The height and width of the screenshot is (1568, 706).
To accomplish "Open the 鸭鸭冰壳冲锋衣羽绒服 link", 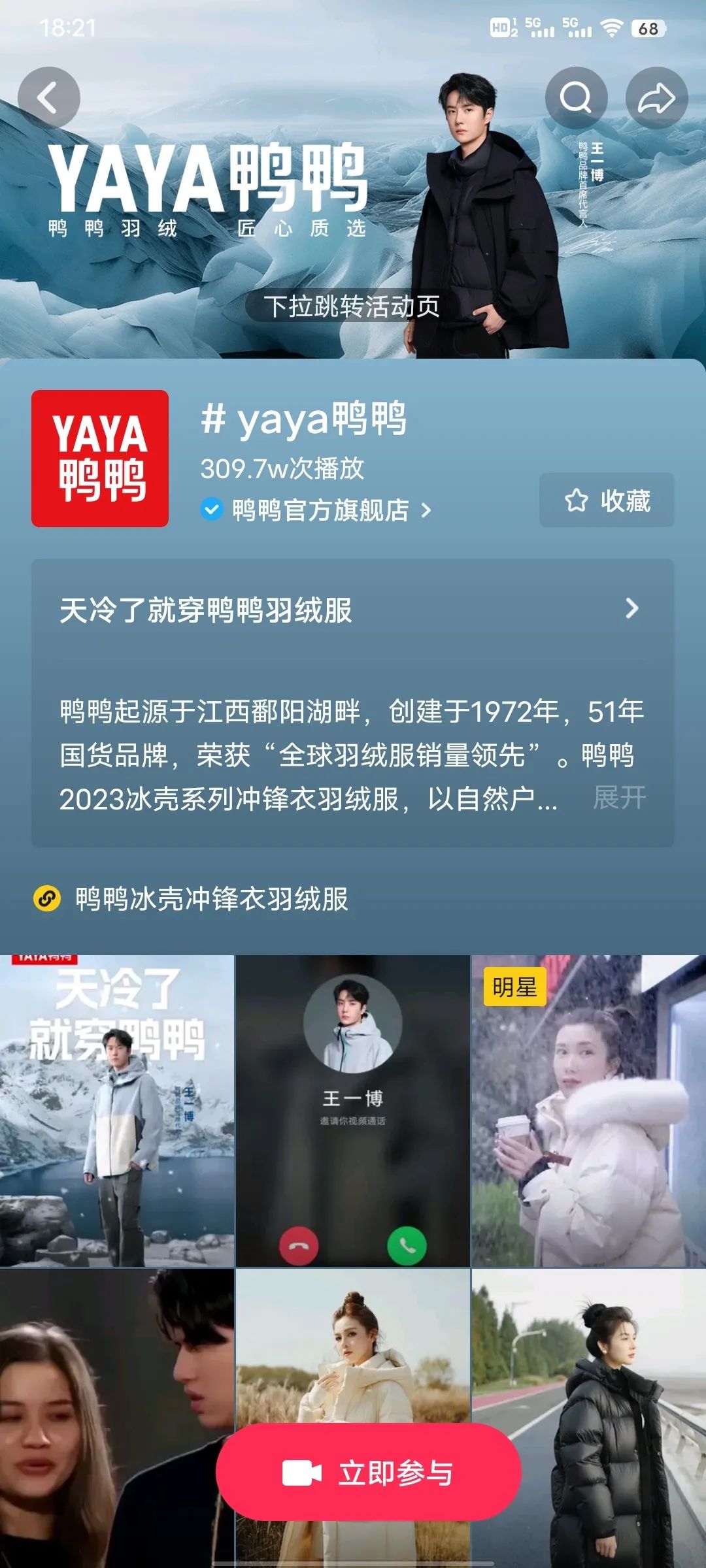I will pyautogui.click(x=211, y=899).
